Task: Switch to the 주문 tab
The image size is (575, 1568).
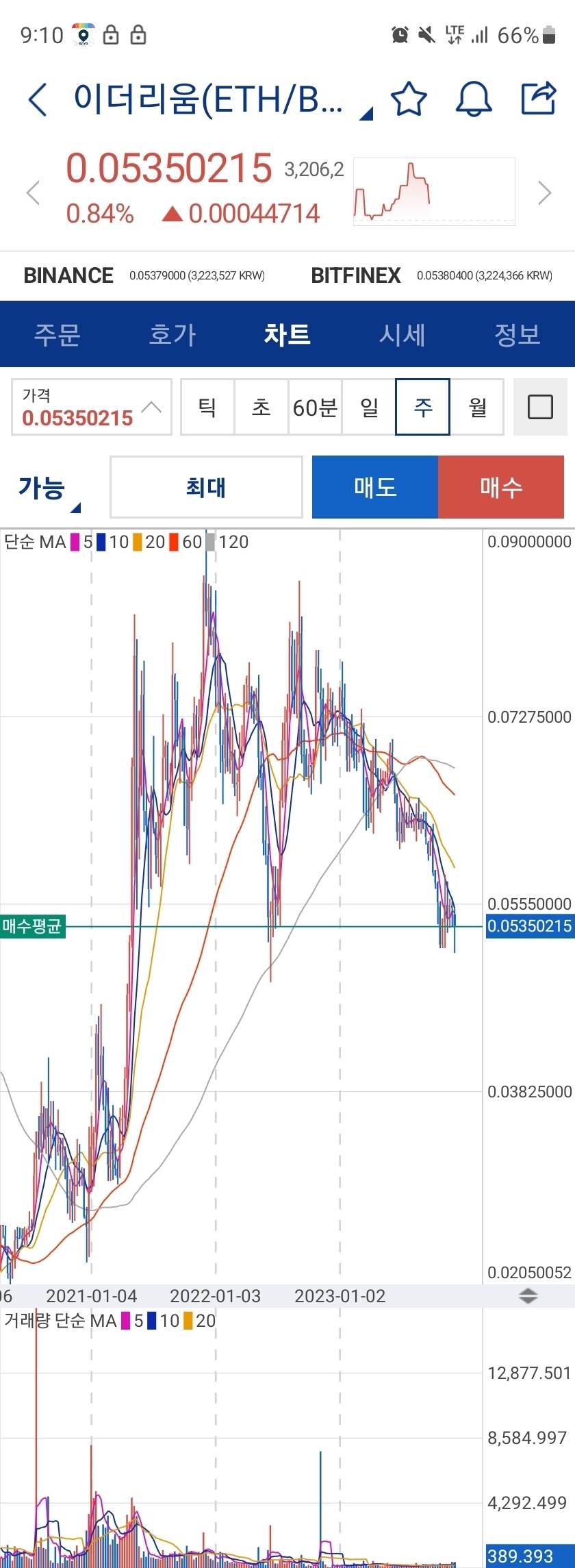Action: point(57,334)
